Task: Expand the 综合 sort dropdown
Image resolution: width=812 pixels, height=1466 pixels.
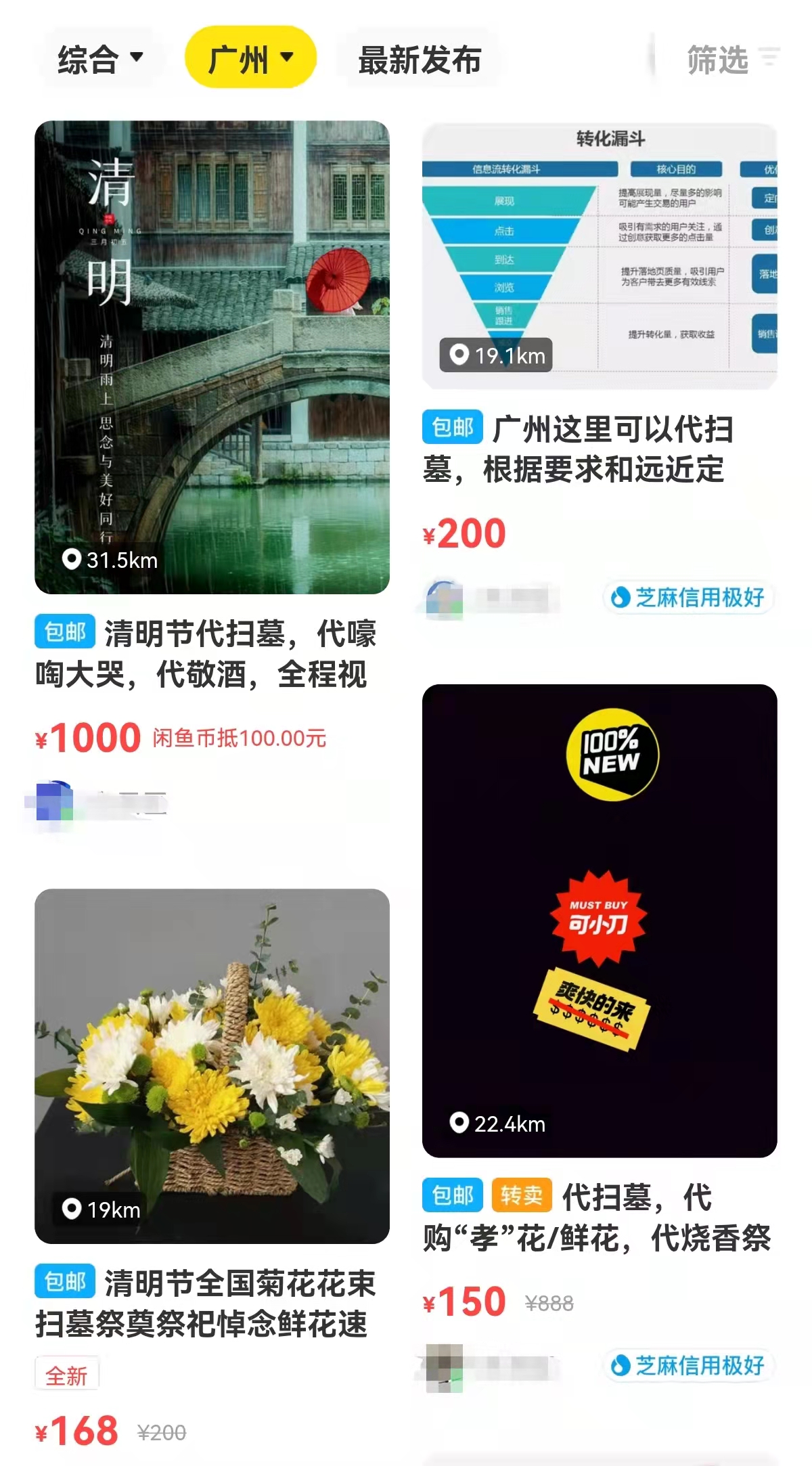Action: click(x=99, y=60)
